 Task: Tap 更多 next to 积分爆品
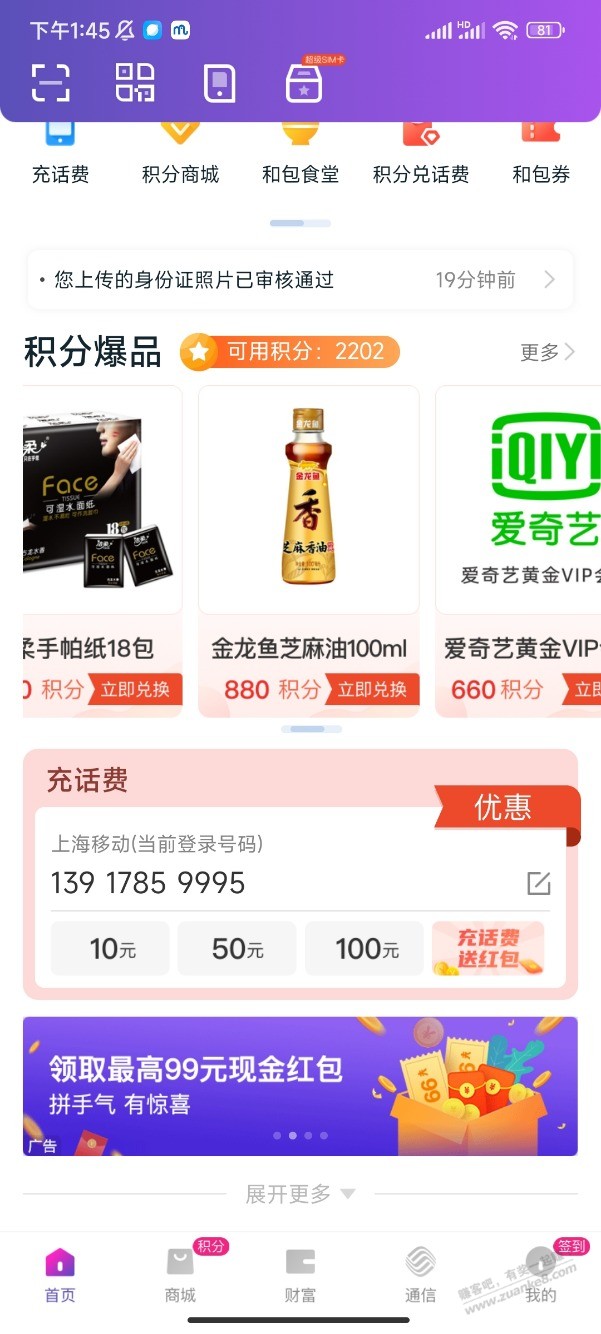tap(547, 352)
